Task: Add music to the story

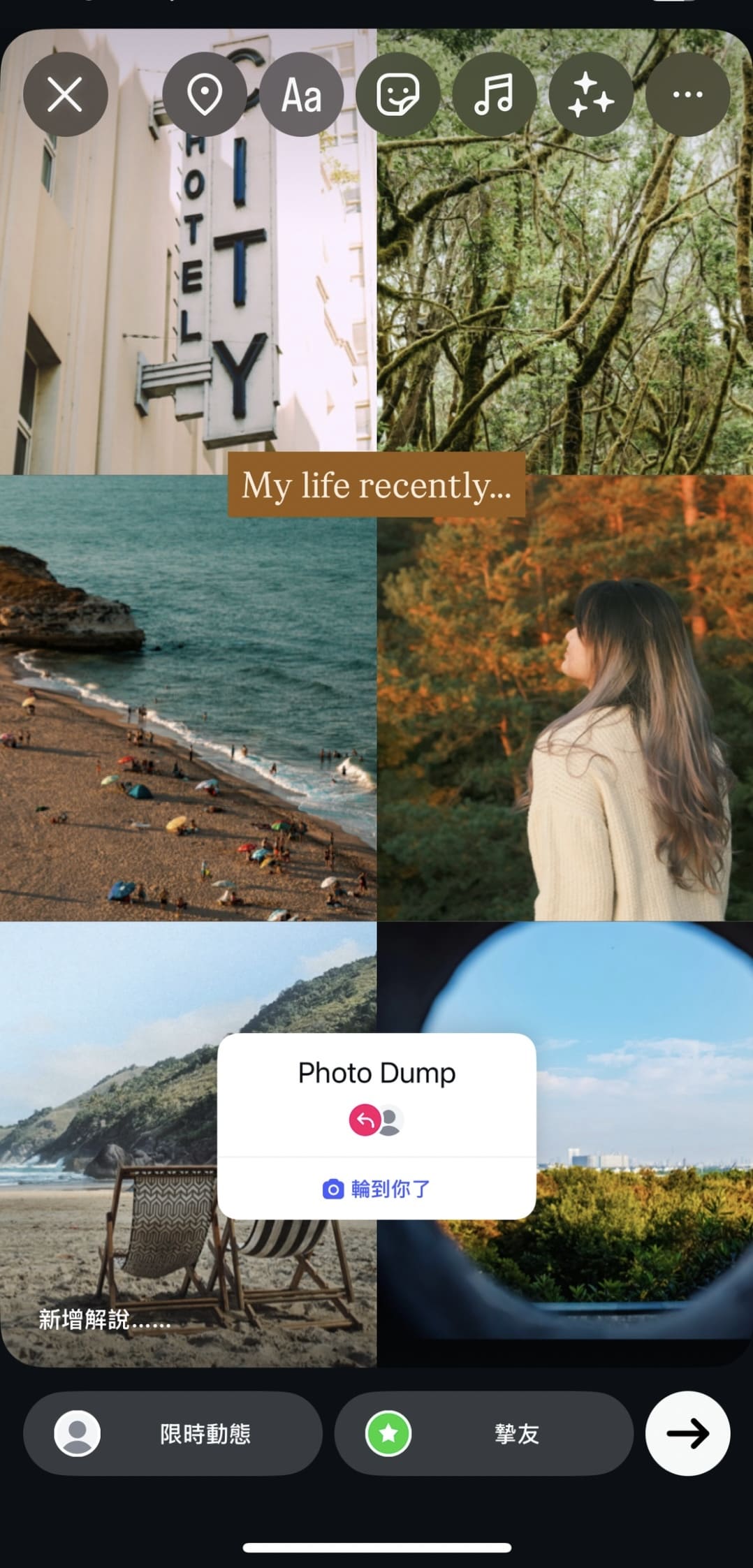Action: pos(494,94)
